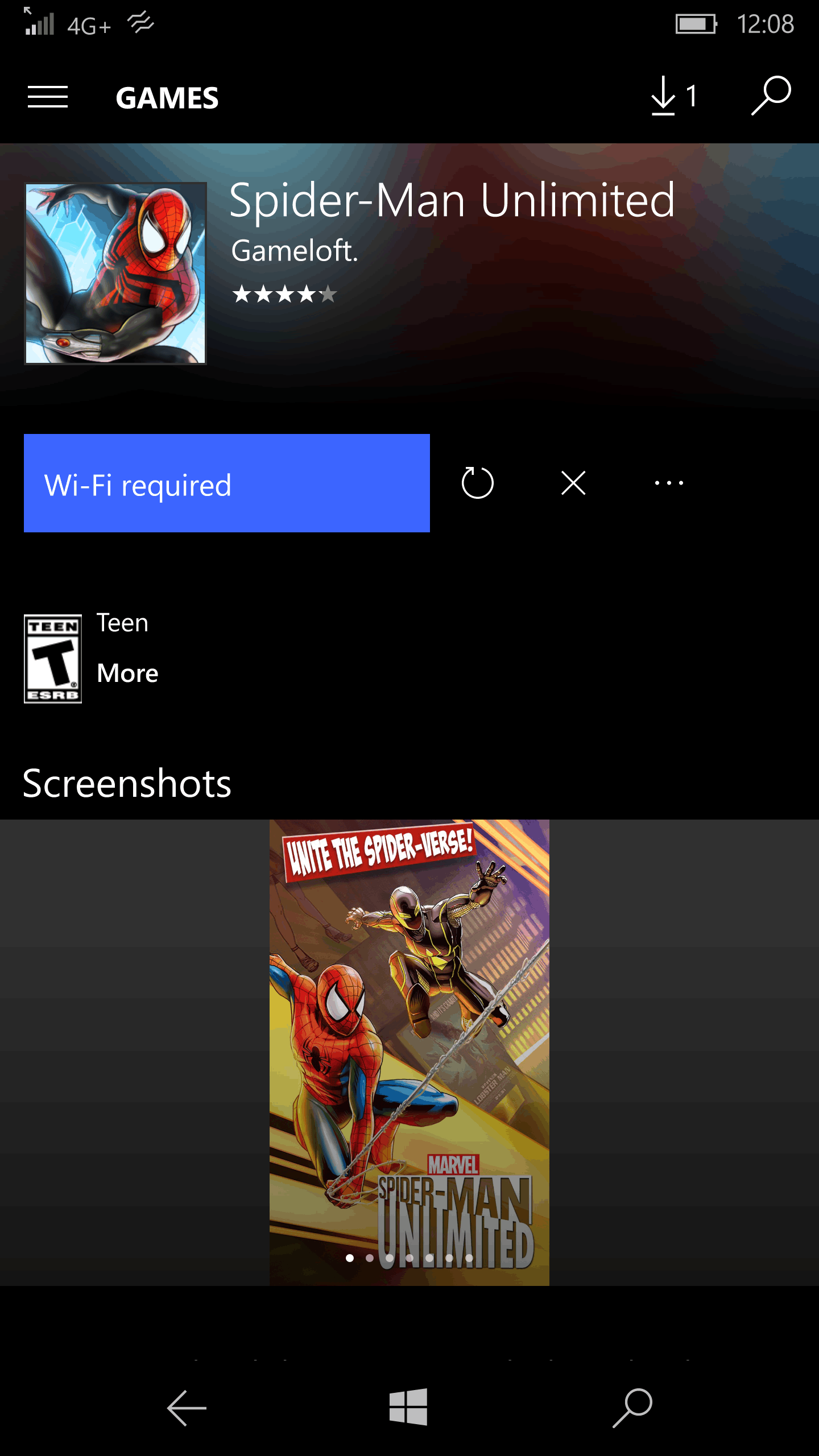Open the hamburger navigation menu
819x1456 pixels.
[x=48, y=97]
